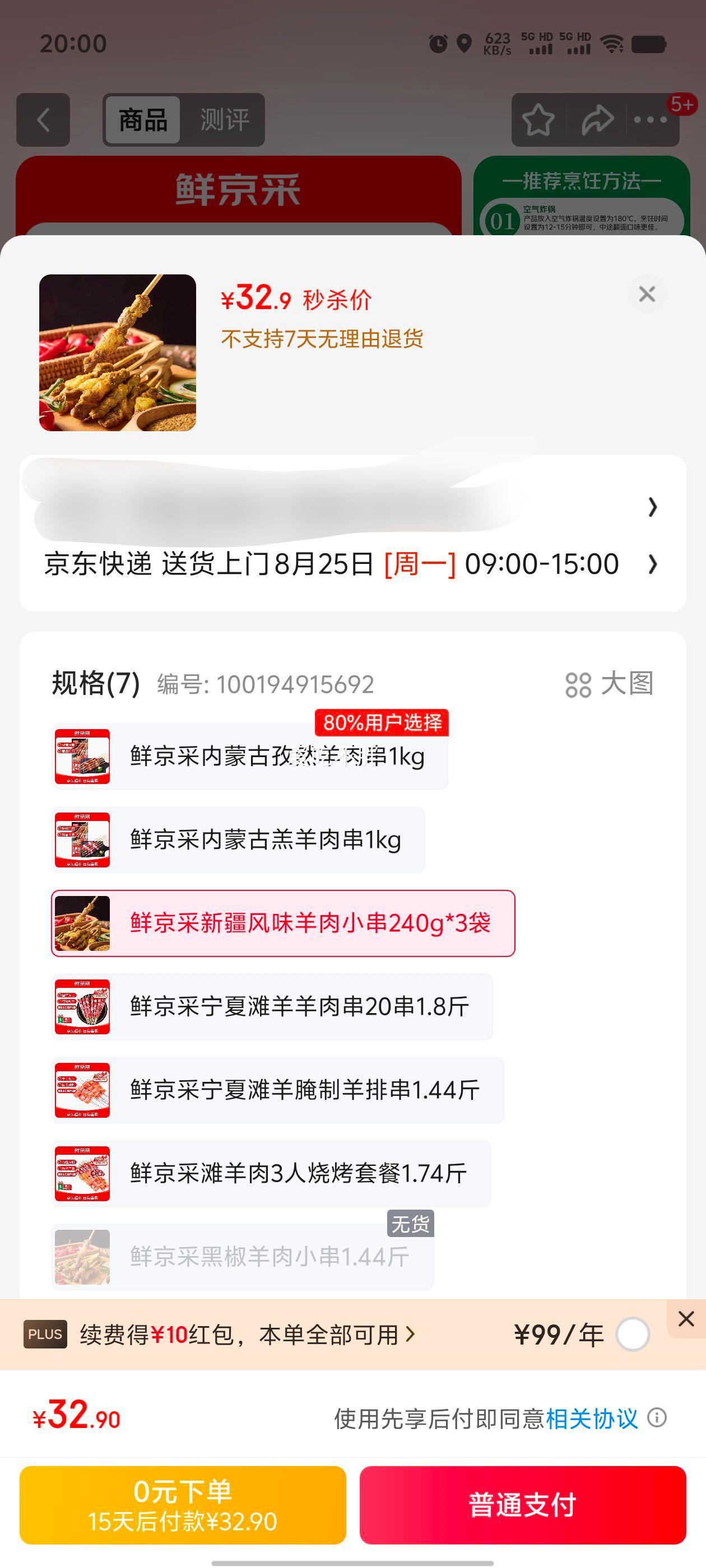The height and width of the screenshot is (1568, 706).
Task: Choose 鲜京采滩羊肉3人烧烤套餐1.74斤
Action: point(271,1174)
